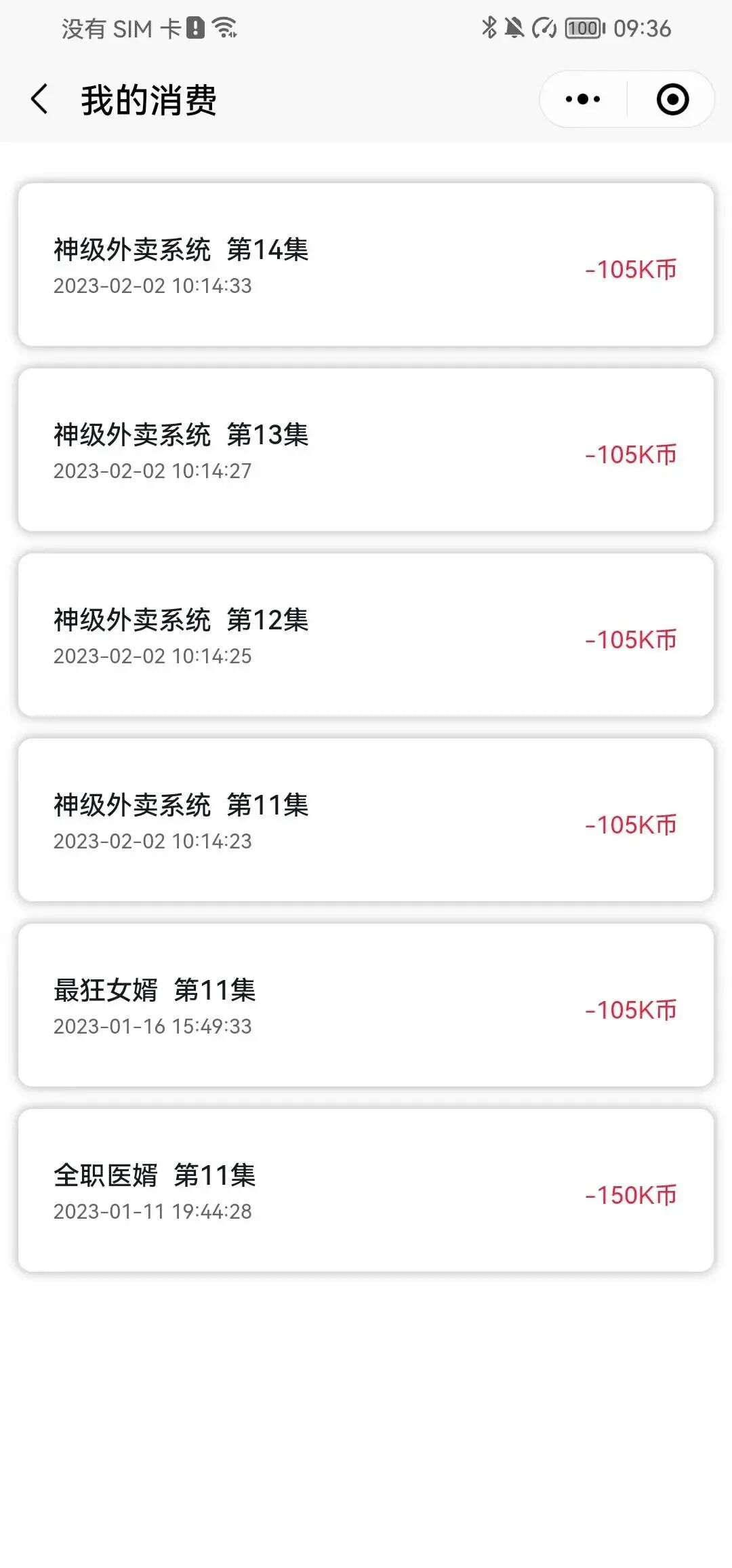Open the 全职医婿 第11集 record
The image size is (732, 1568).
coord(366,1190)
